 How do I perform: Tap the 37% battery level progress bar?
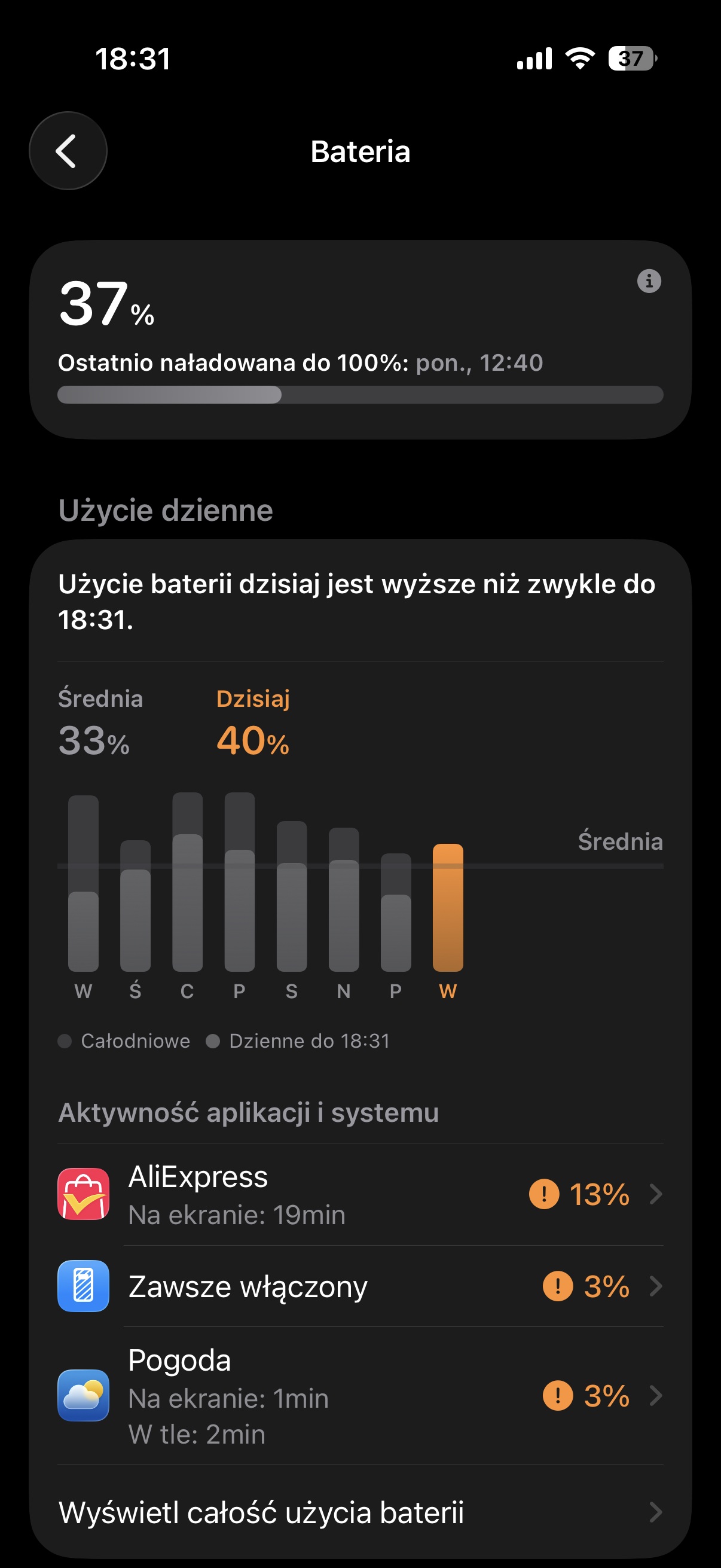click(360, 395)
